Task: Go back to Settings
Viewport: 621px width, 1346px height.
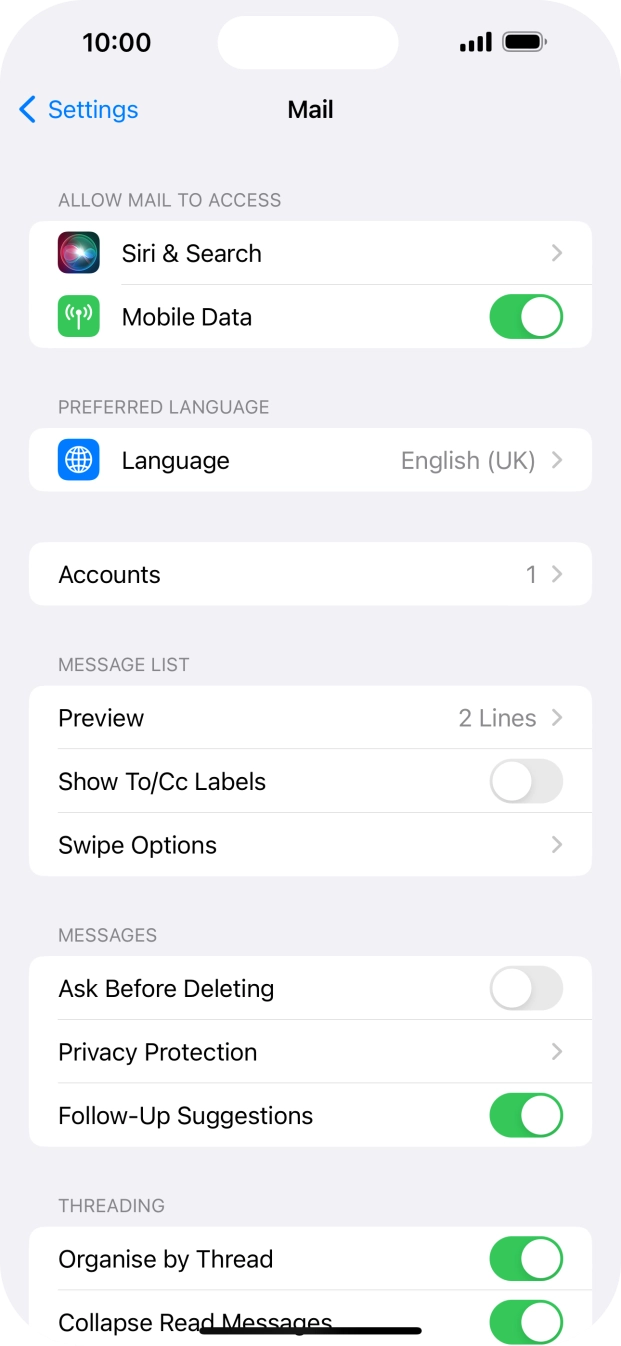Action: click(78, 110)
